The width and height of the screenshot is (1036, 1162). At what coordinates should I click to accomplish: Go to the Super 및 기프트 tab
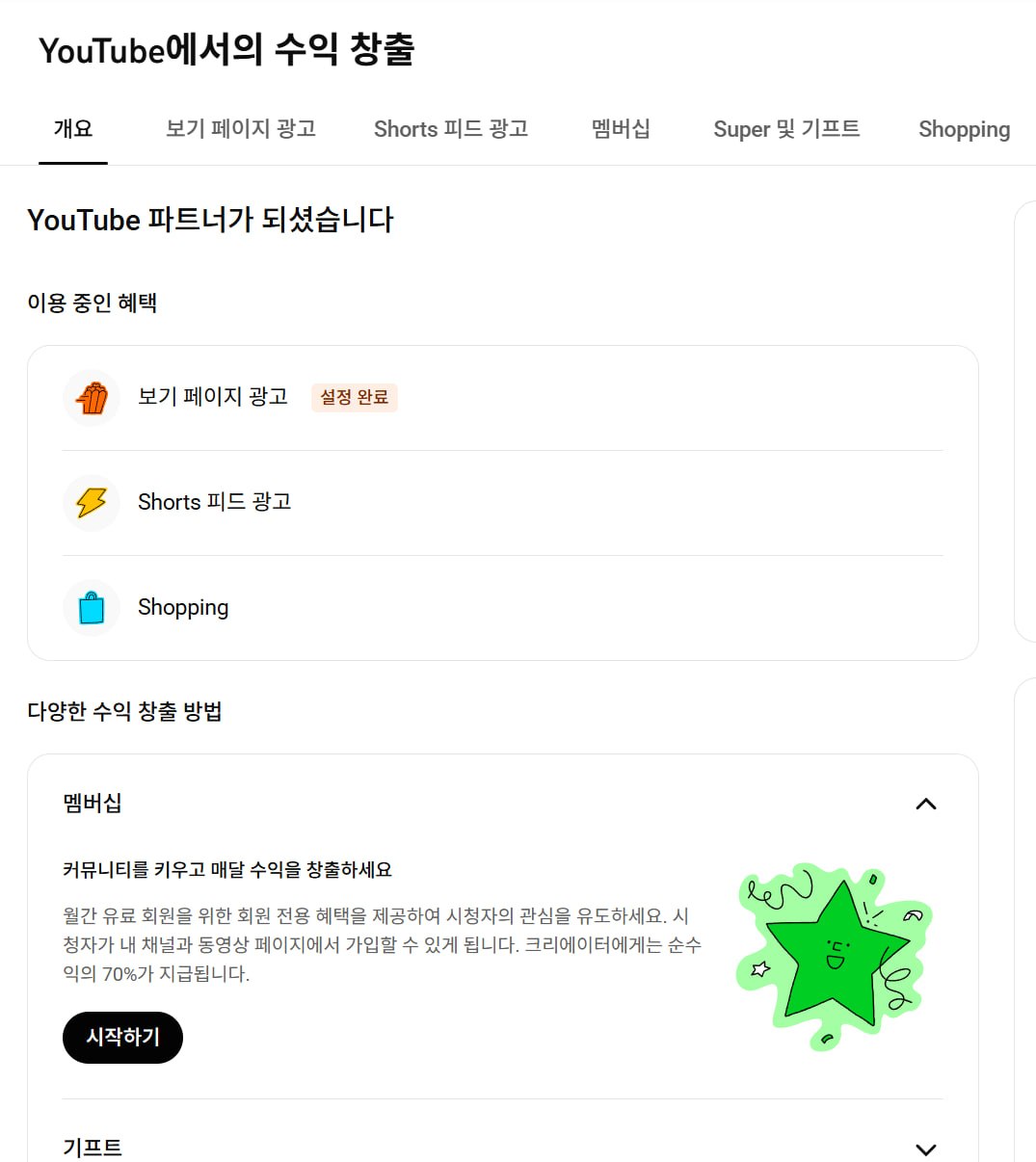786,129
